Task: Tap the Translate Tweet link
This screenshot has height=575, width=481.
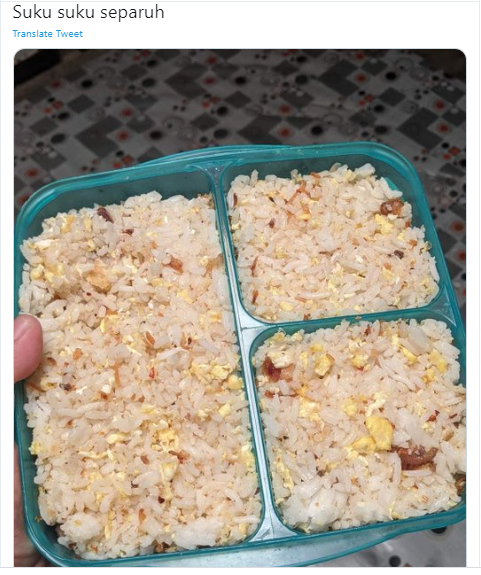Action: 48,34
